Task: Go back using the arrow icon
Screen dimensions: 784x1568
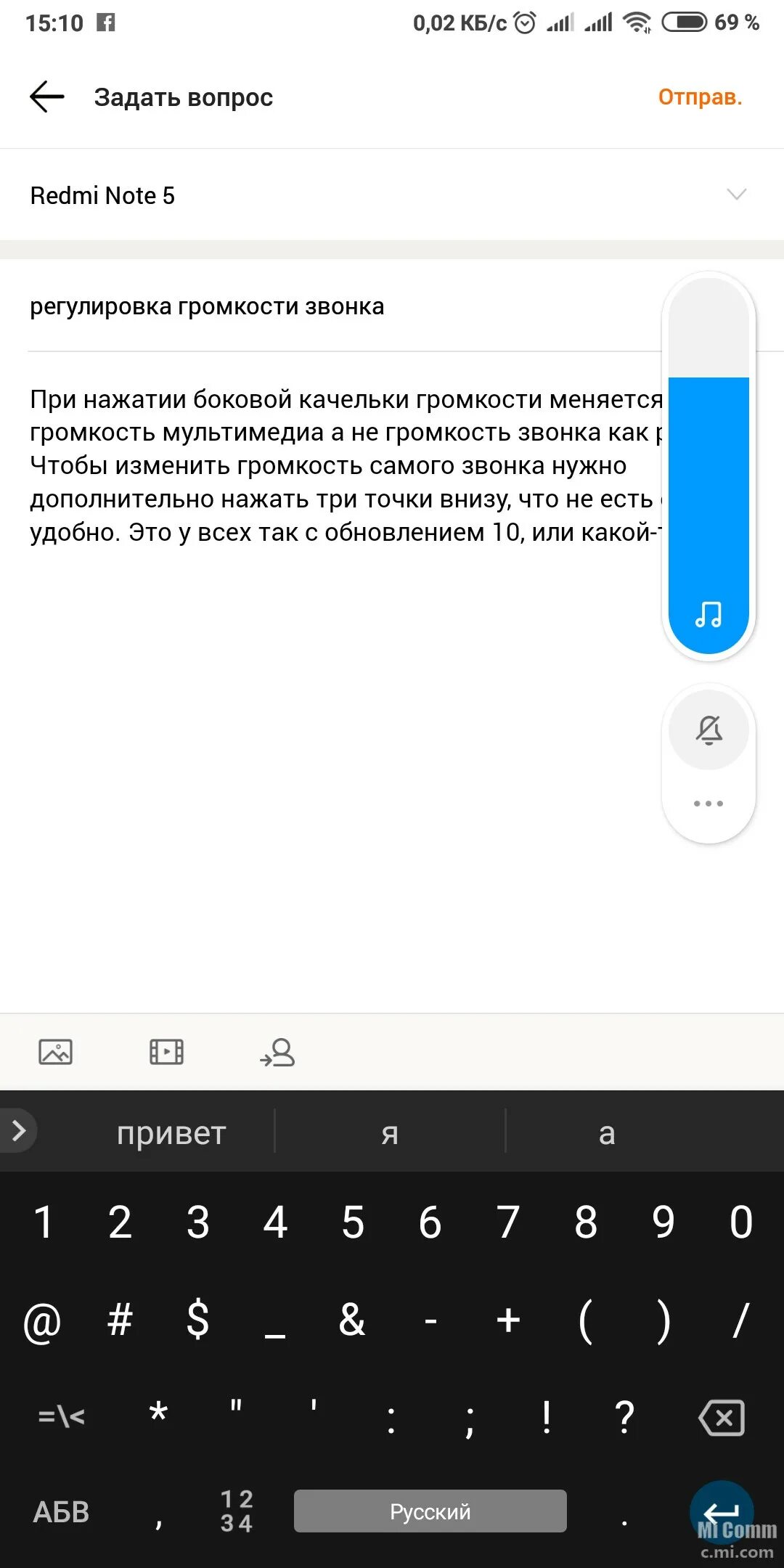Action: point(47,97)
